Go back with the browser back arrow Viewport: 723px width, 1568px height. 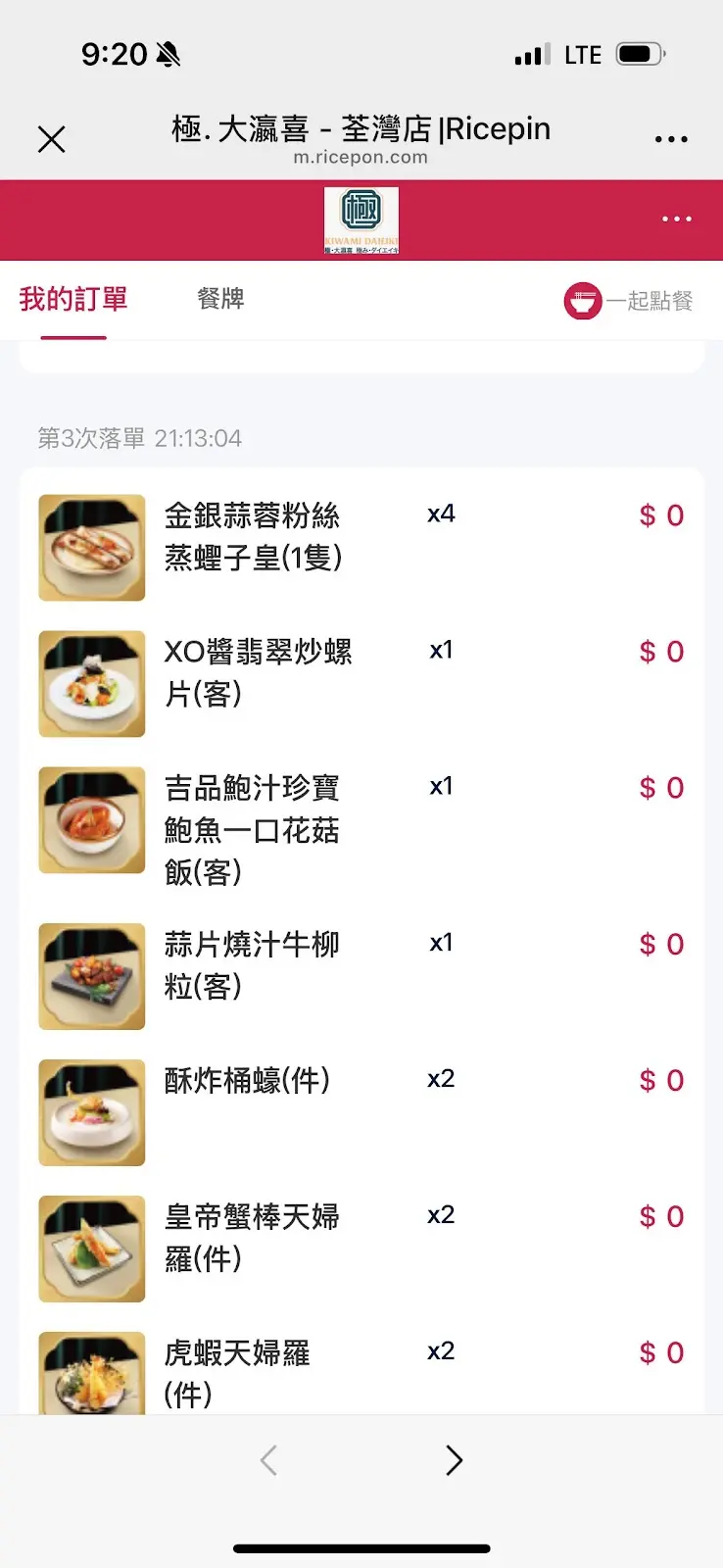click(269, 1460)
